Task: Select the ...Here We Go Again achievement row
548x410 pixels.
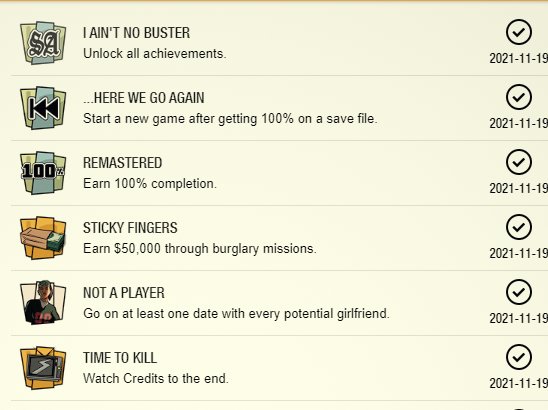Action: coord(279,108)
